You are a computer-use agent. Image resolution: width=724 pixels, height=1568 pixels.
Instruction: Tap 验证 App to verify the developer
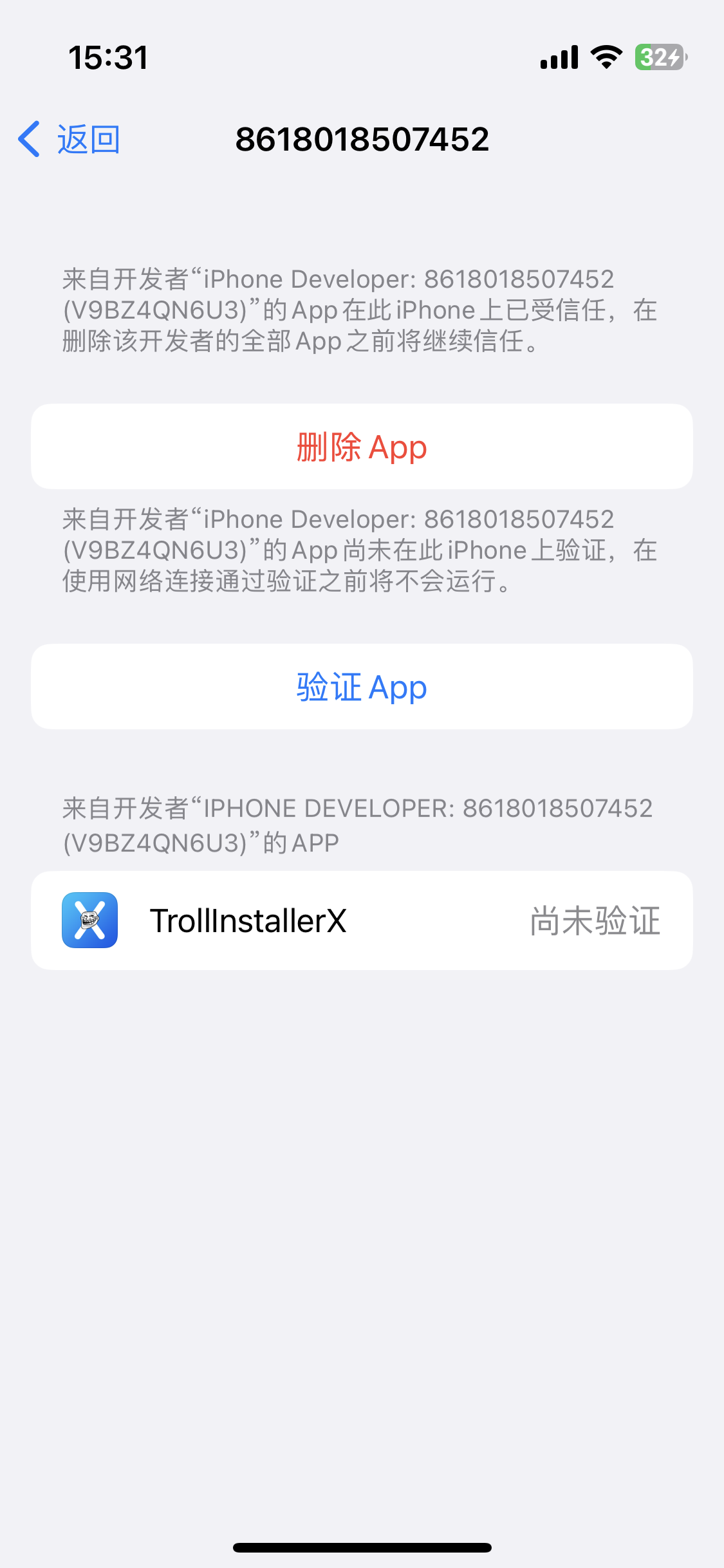pos(362,686)
